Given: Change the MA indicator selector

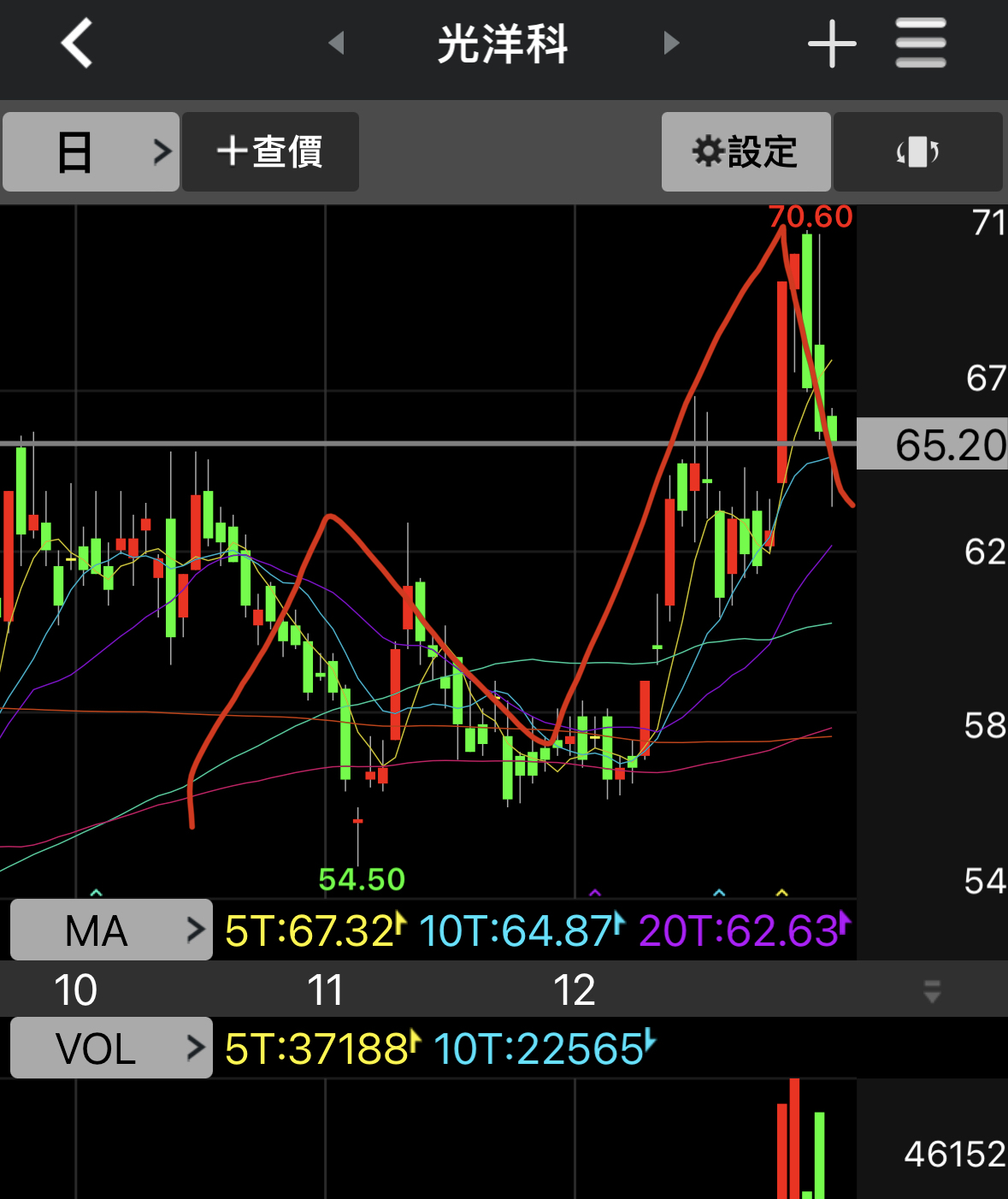Looking at the screenshot, I should click(x=111, y=930).
